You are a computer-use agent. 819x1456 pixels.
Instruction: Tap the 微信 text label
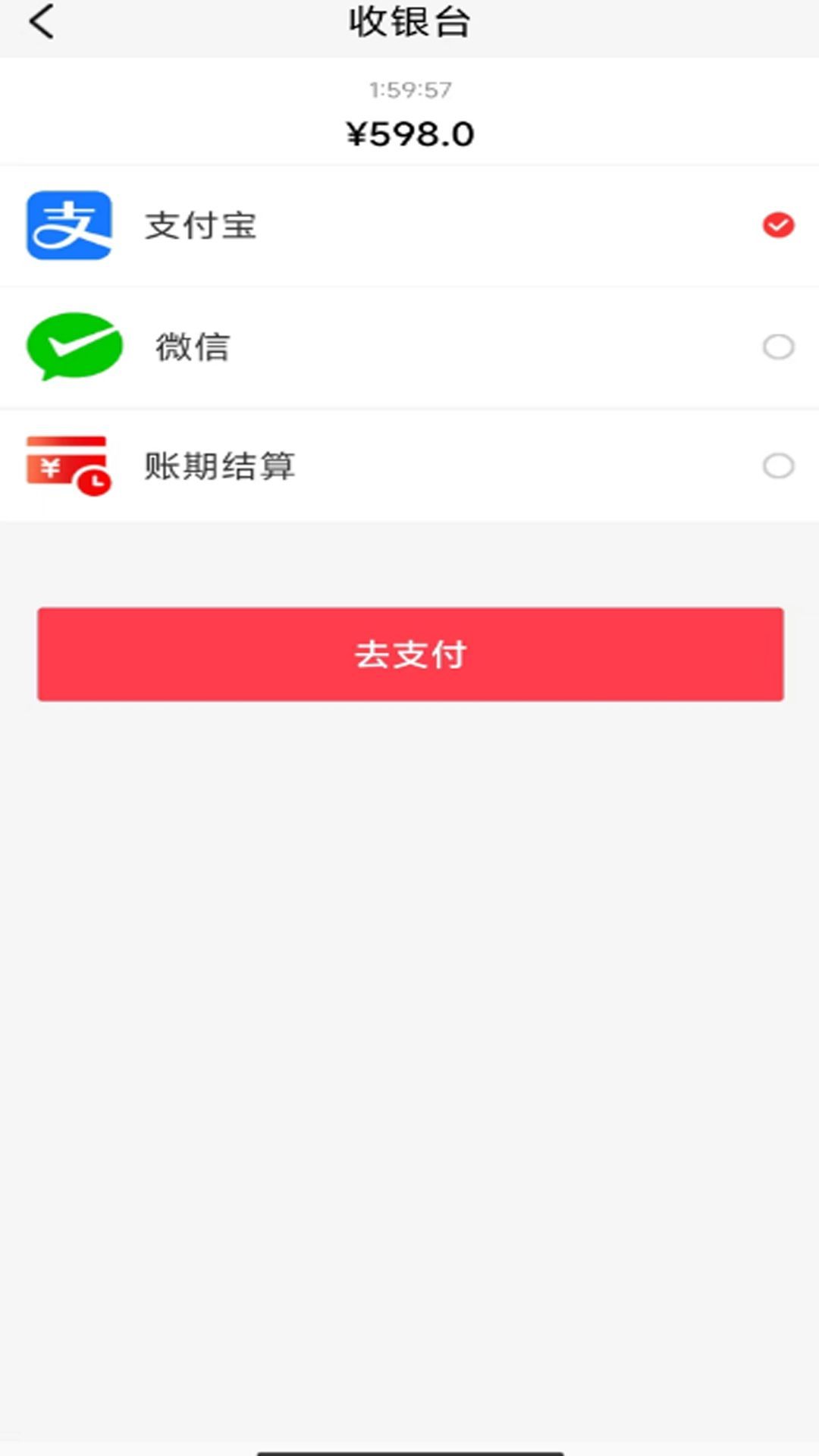[193, 347]
